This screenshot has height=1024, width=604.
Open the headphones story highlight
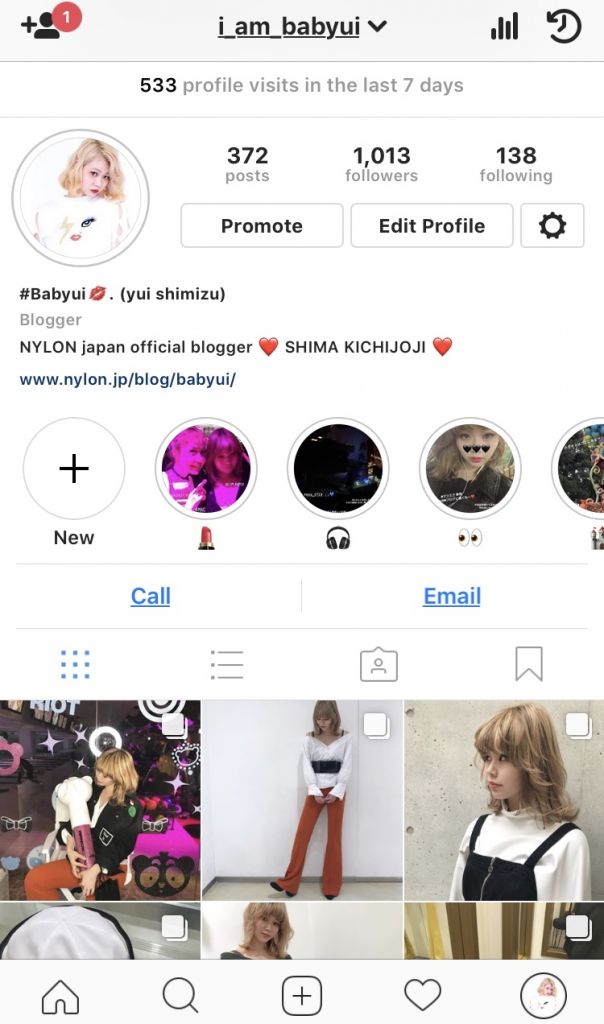pyautogui.click(x=338, y=469)
